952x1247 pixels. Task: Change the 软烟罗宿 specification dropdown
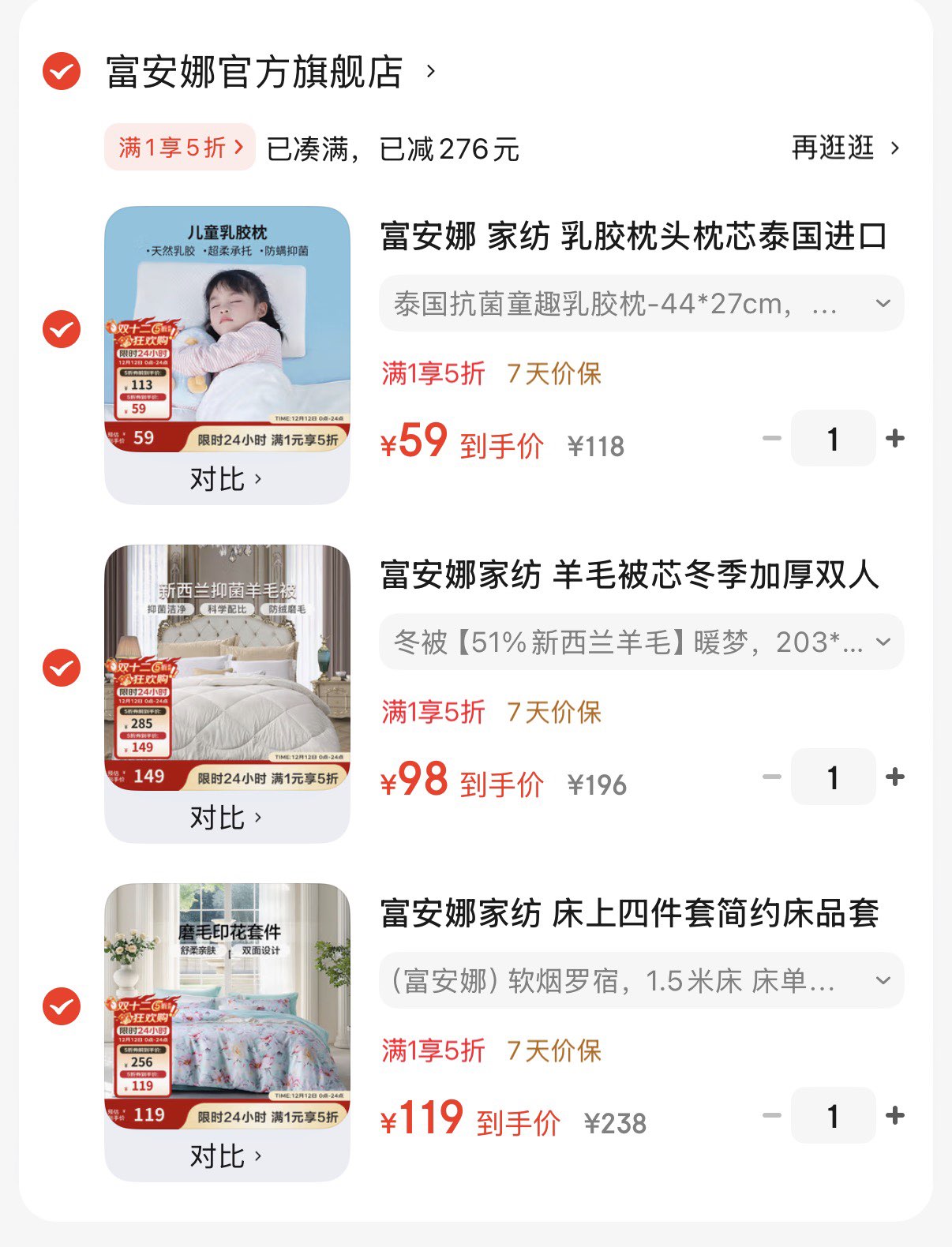click(x=641, y=981)
